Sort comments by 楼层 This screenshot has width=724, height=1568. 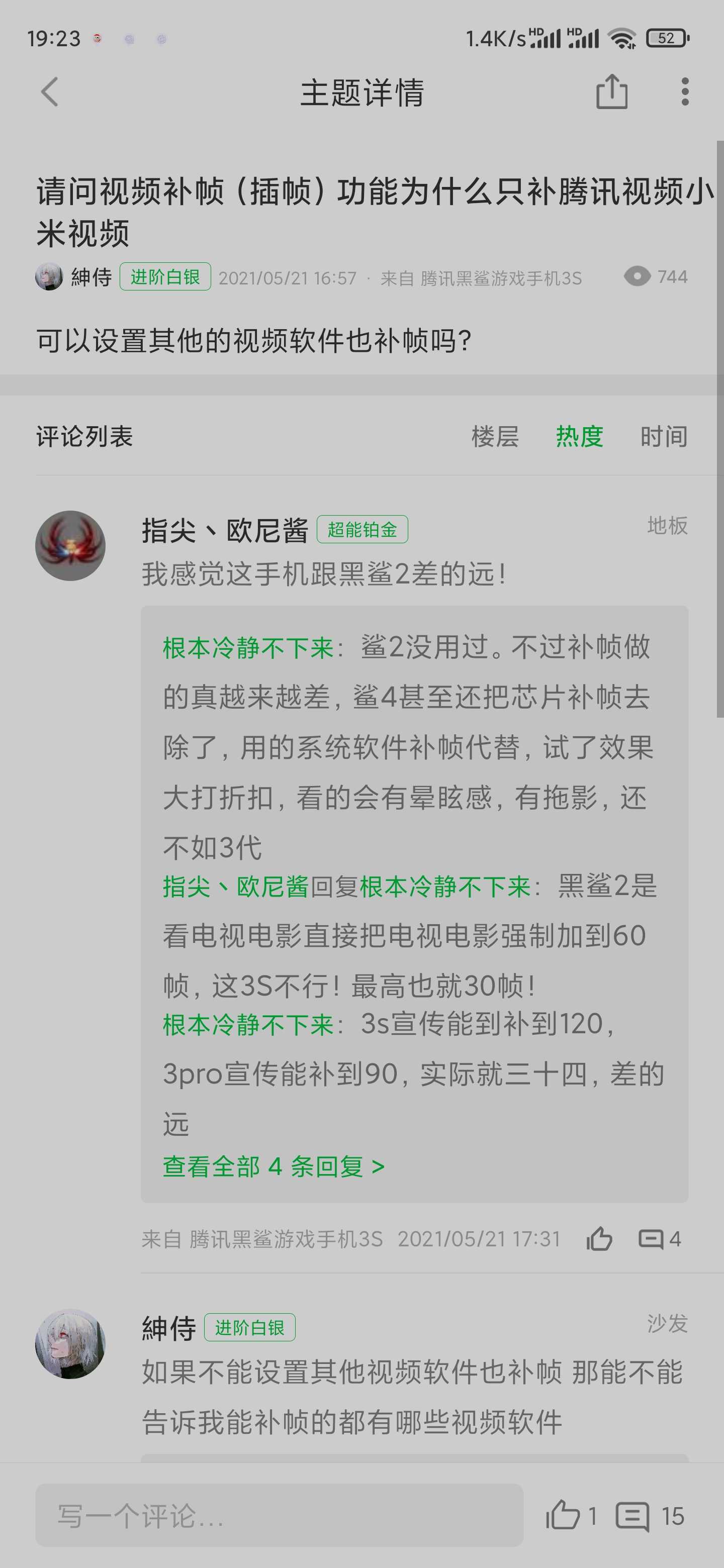coord(494,436)
